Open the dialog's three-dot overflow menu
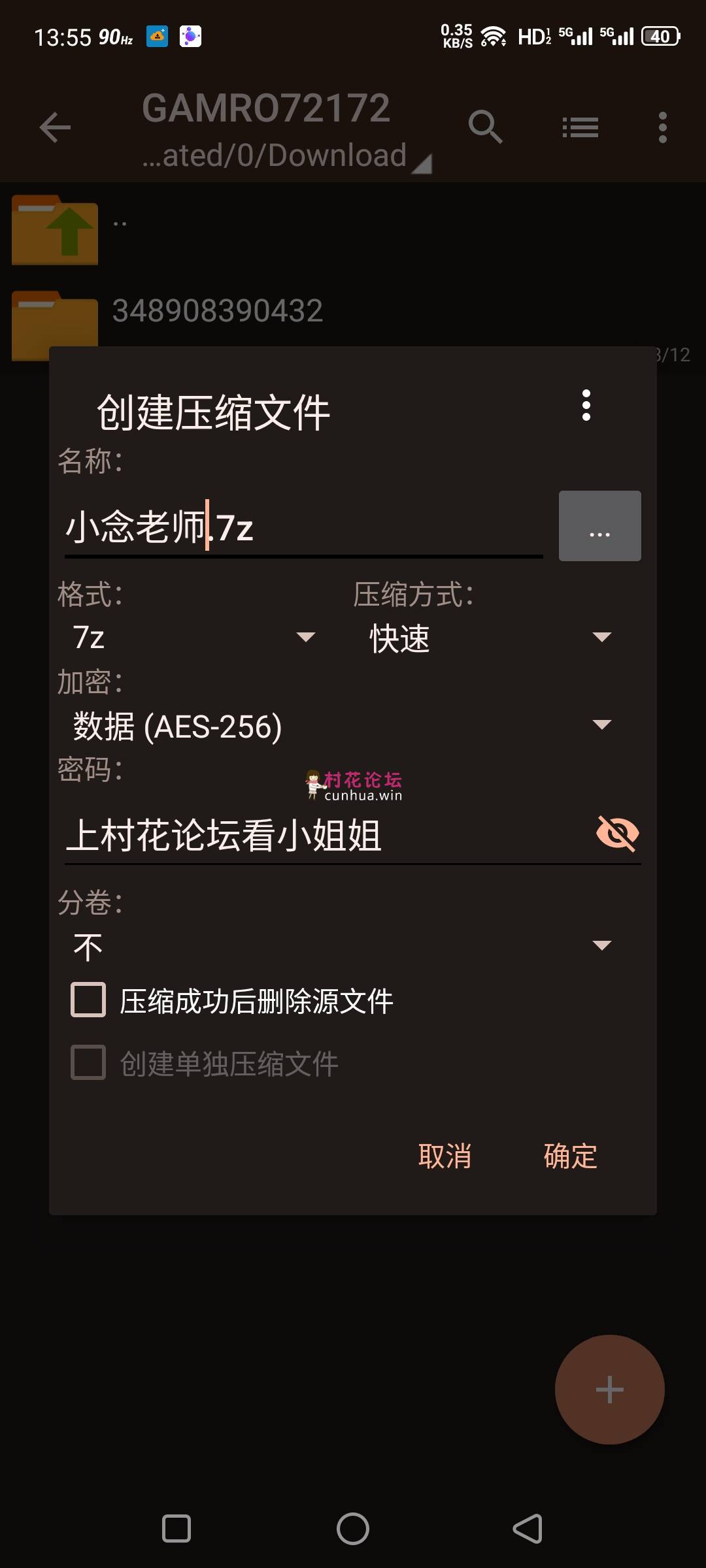Viewport: 706px width, 1568px height. click(586, 405)
